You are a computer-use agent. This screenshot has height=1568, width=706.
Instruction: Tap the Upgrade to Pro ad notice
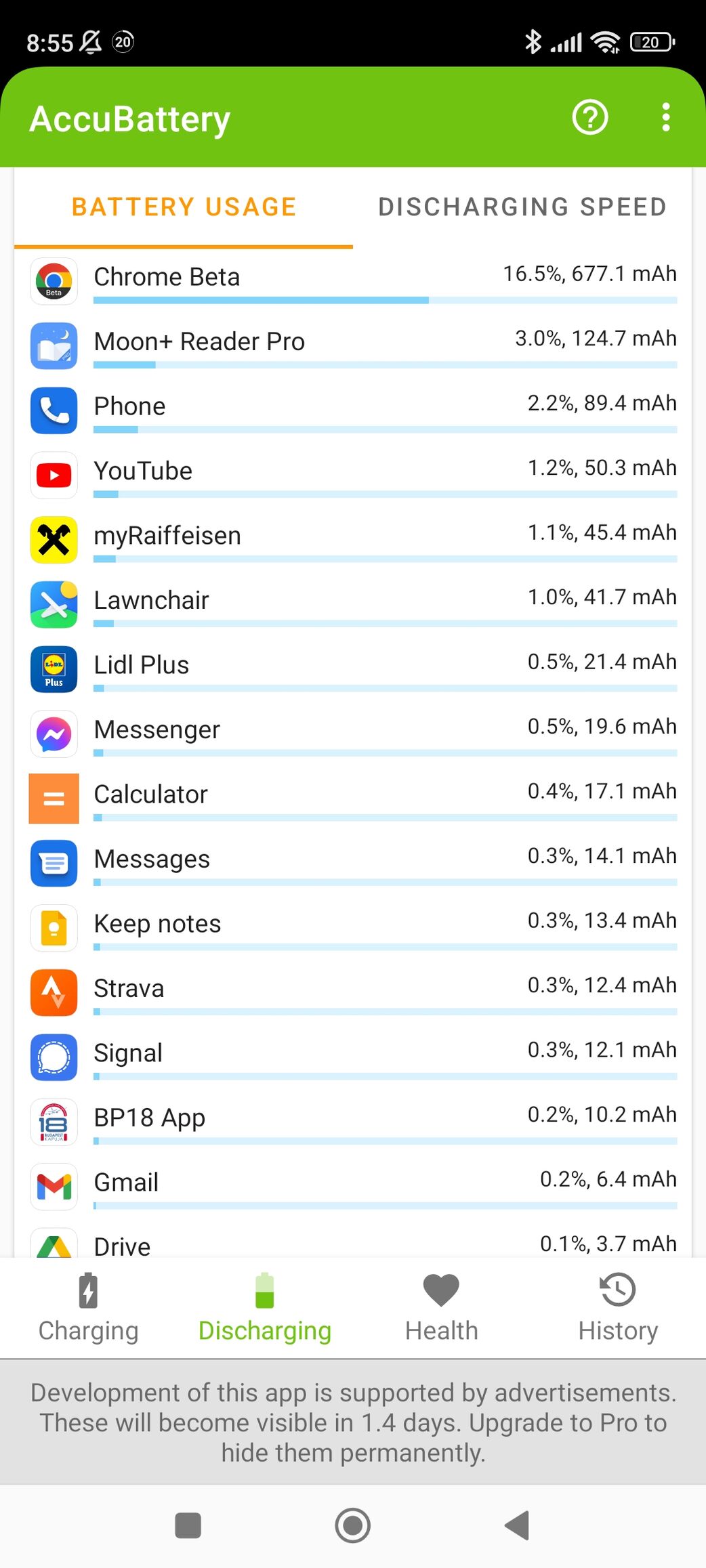pos(353,1422)
